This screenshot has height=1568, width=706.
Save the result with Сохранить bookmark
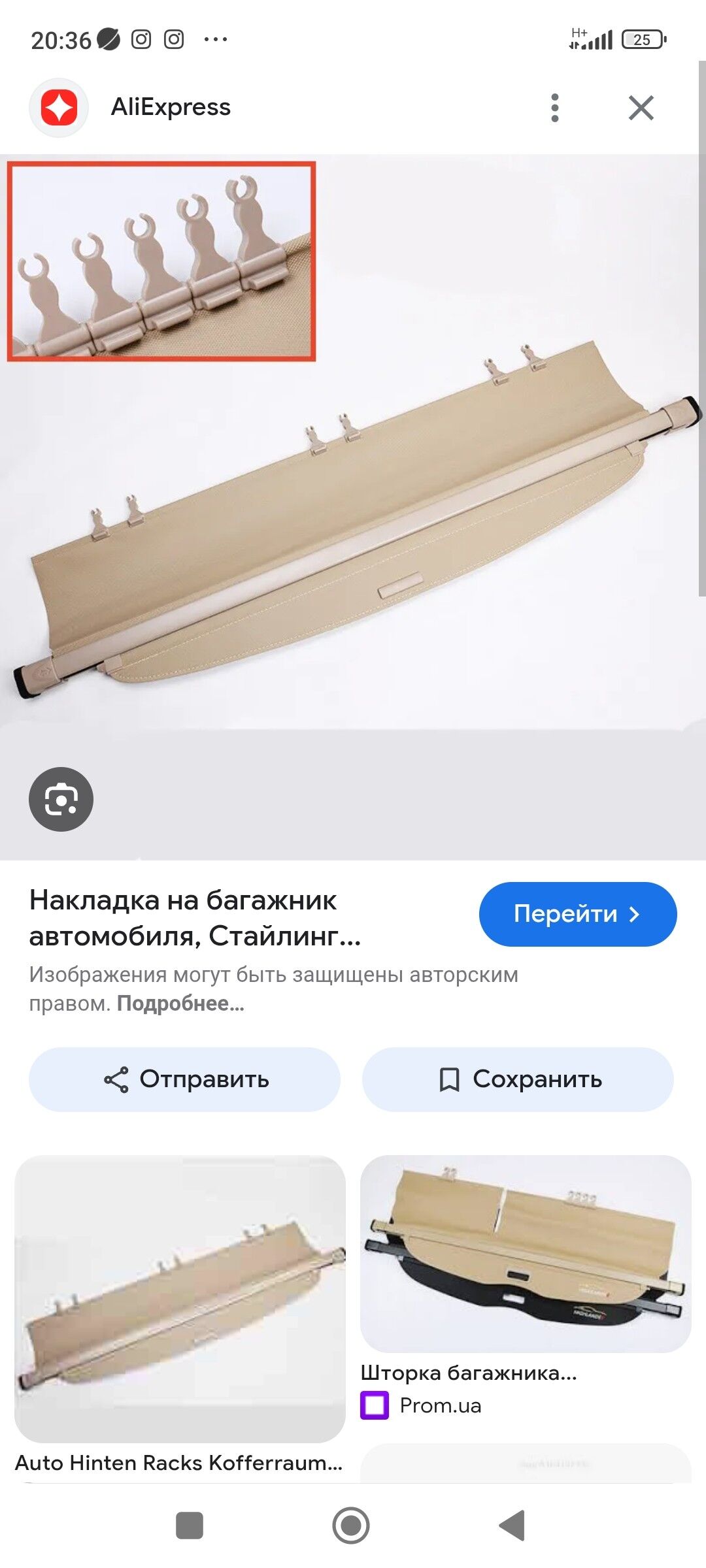point(520,1079)
